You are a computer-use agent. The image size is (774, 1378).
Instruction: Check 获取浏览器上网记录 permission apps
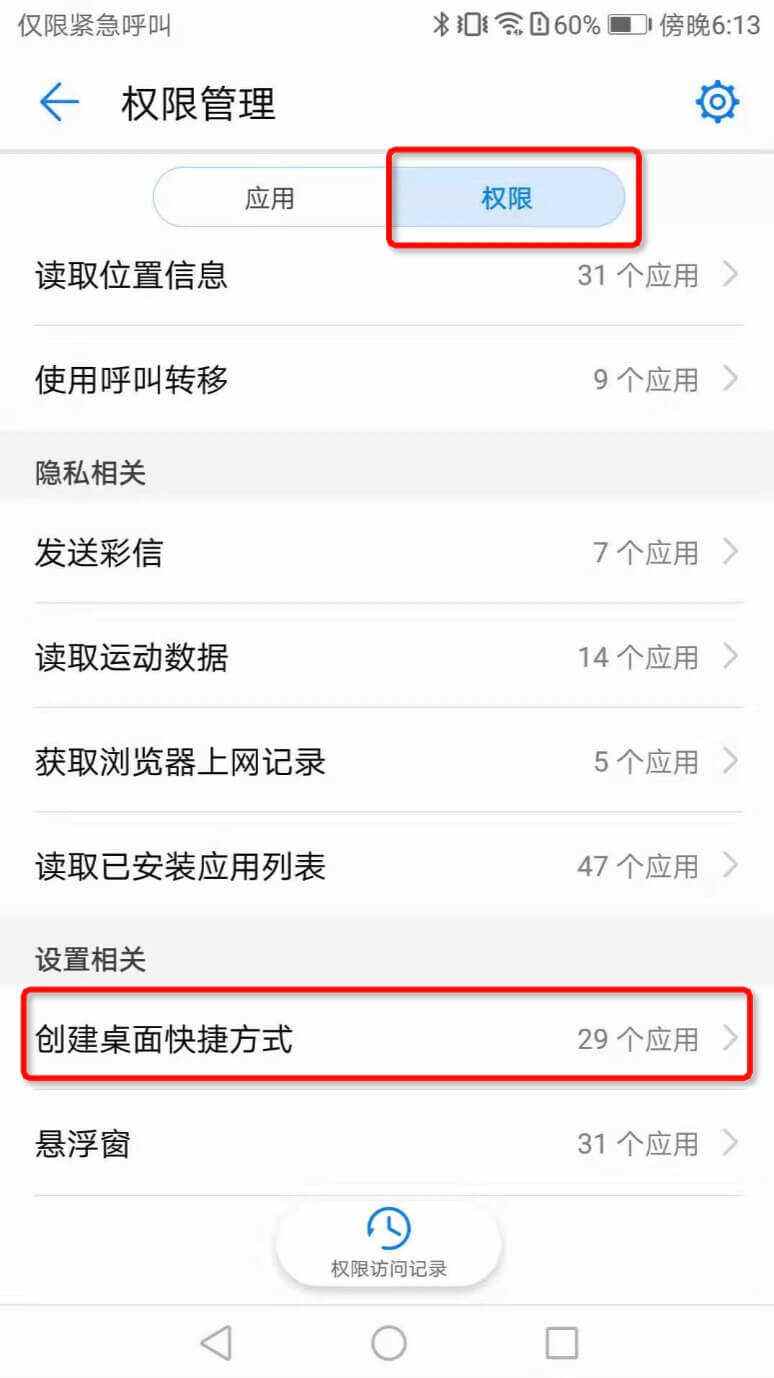tap(387, 762)
